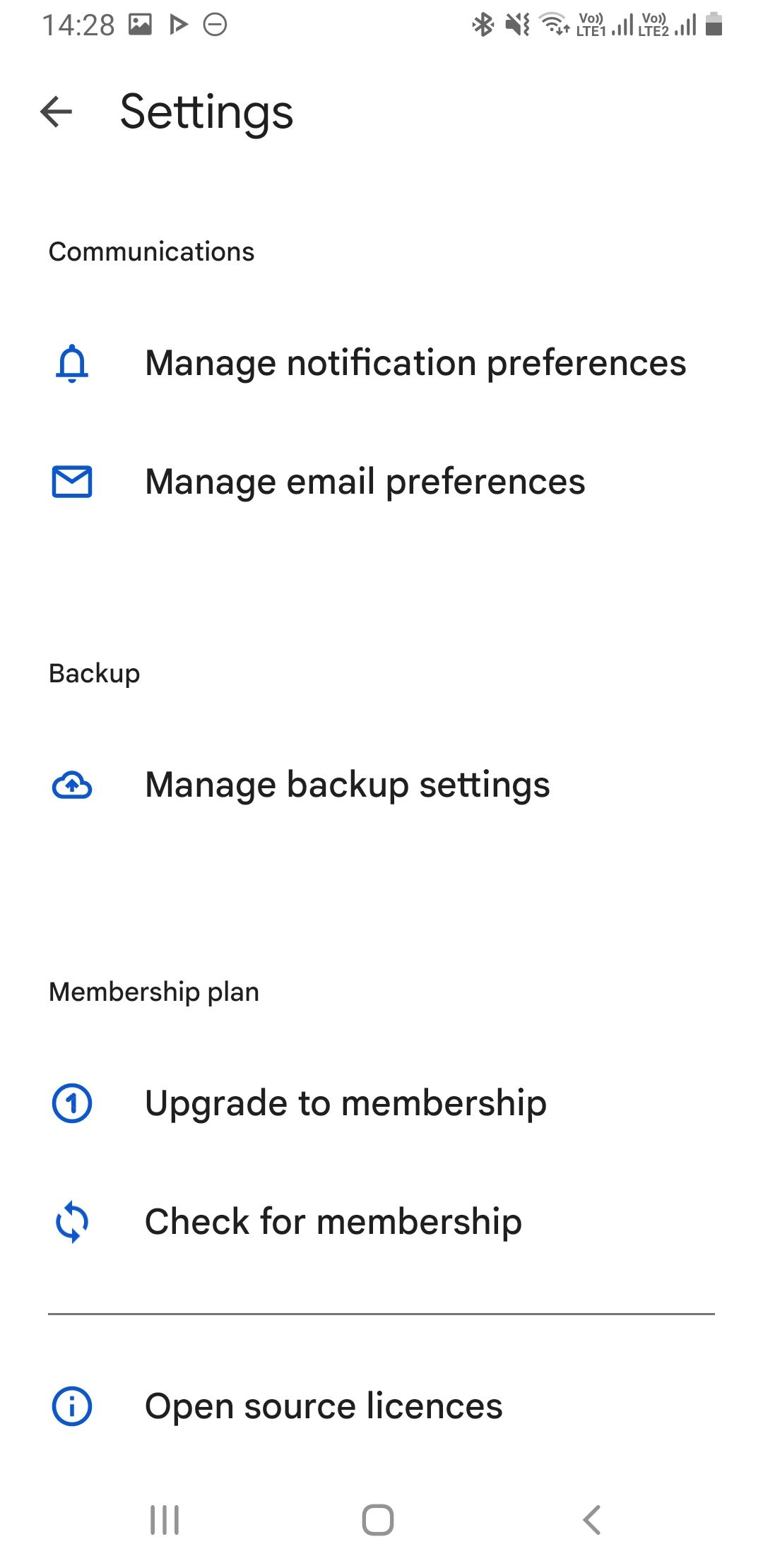763x1568 pixels.
Task: Tap the image icon in the status bar
Action: (141, 23)
